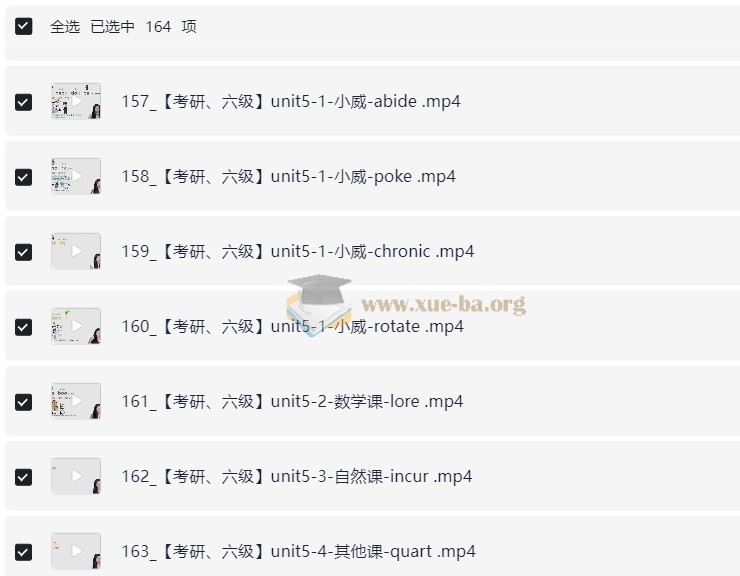Open the 161 数学课-lore .mp4 file

[x=292, y=402]
